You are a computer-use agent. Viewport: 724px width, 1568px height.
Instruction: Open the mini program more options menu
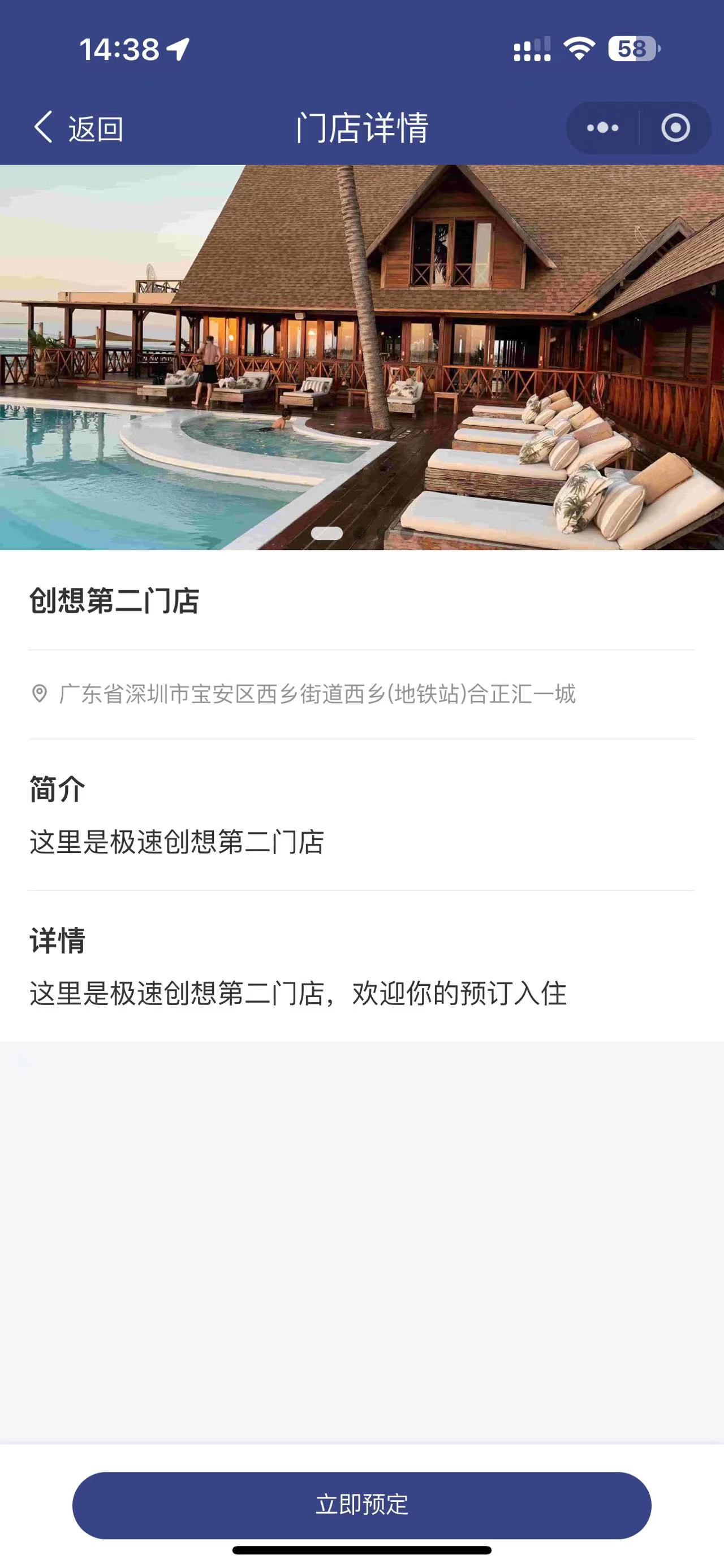tap(602, 128)
